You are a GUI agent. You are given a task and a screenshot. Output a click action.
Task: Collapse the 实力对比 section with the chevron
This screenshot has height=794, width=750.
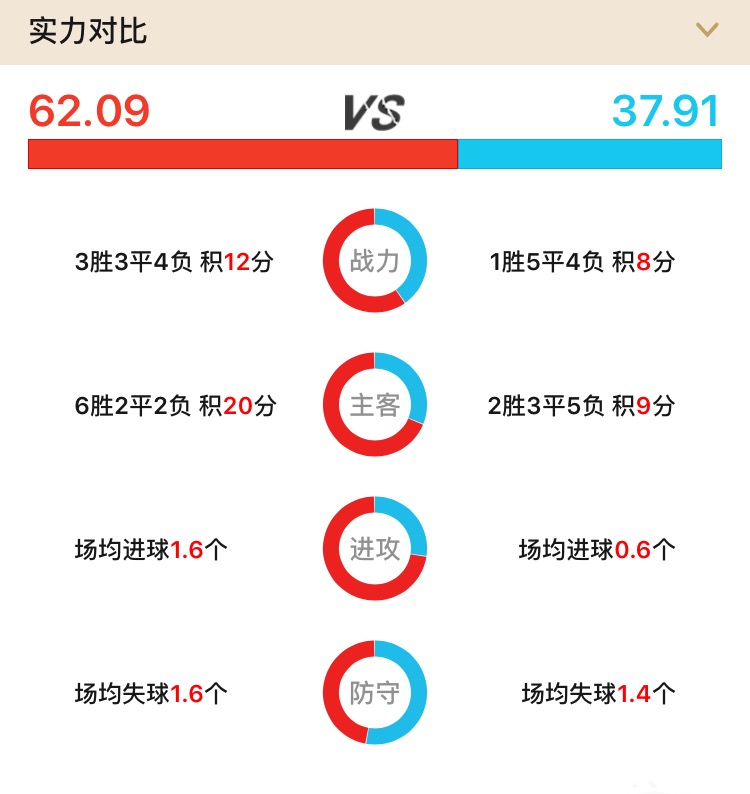pyautogui.click(x=707, y=30)
